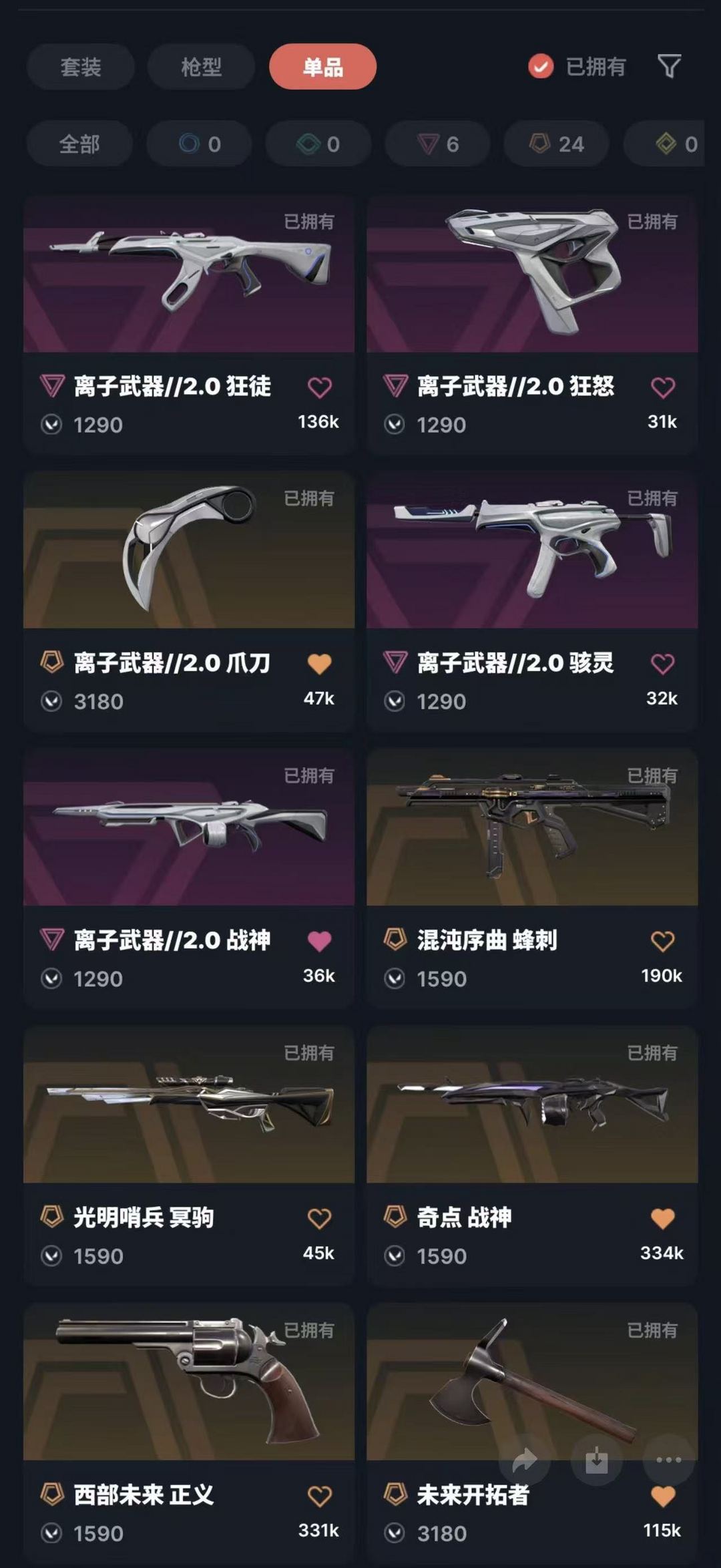Uncheck the 已拥有 checkbox

pos(541,66)
